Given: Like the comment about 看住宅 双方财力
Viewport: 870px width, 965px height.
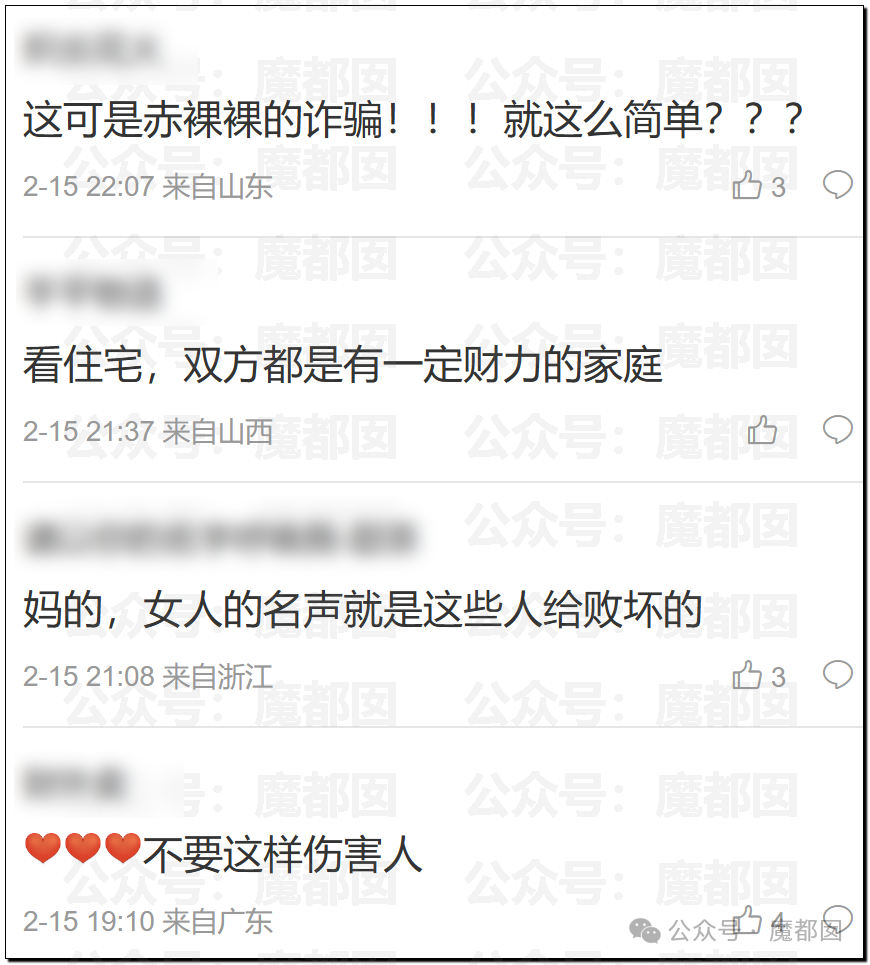Looking at the screenshot, I should pos(762,431).
